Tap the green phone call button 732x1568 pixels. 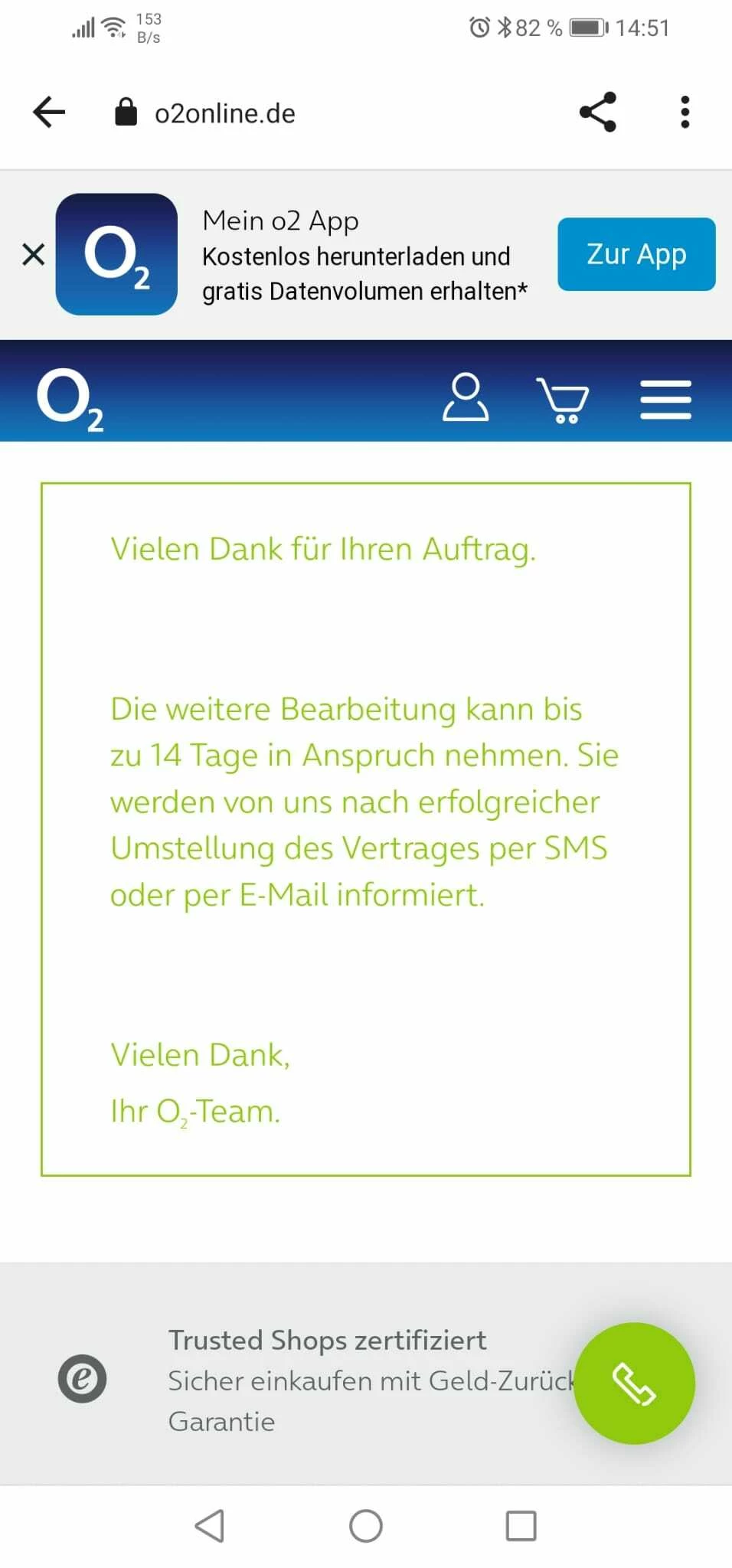[x=634, y=1383]
